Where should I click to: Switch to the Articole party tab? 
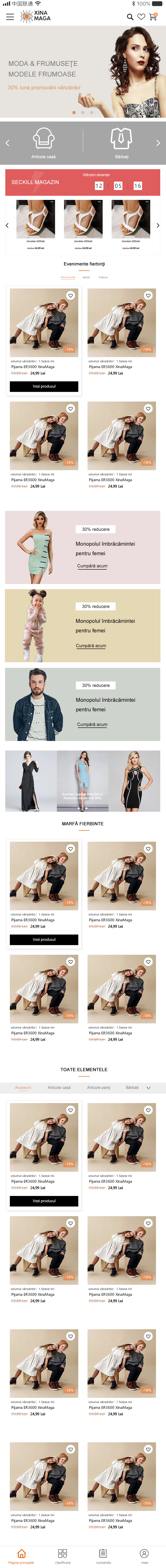coord(98,1087)
